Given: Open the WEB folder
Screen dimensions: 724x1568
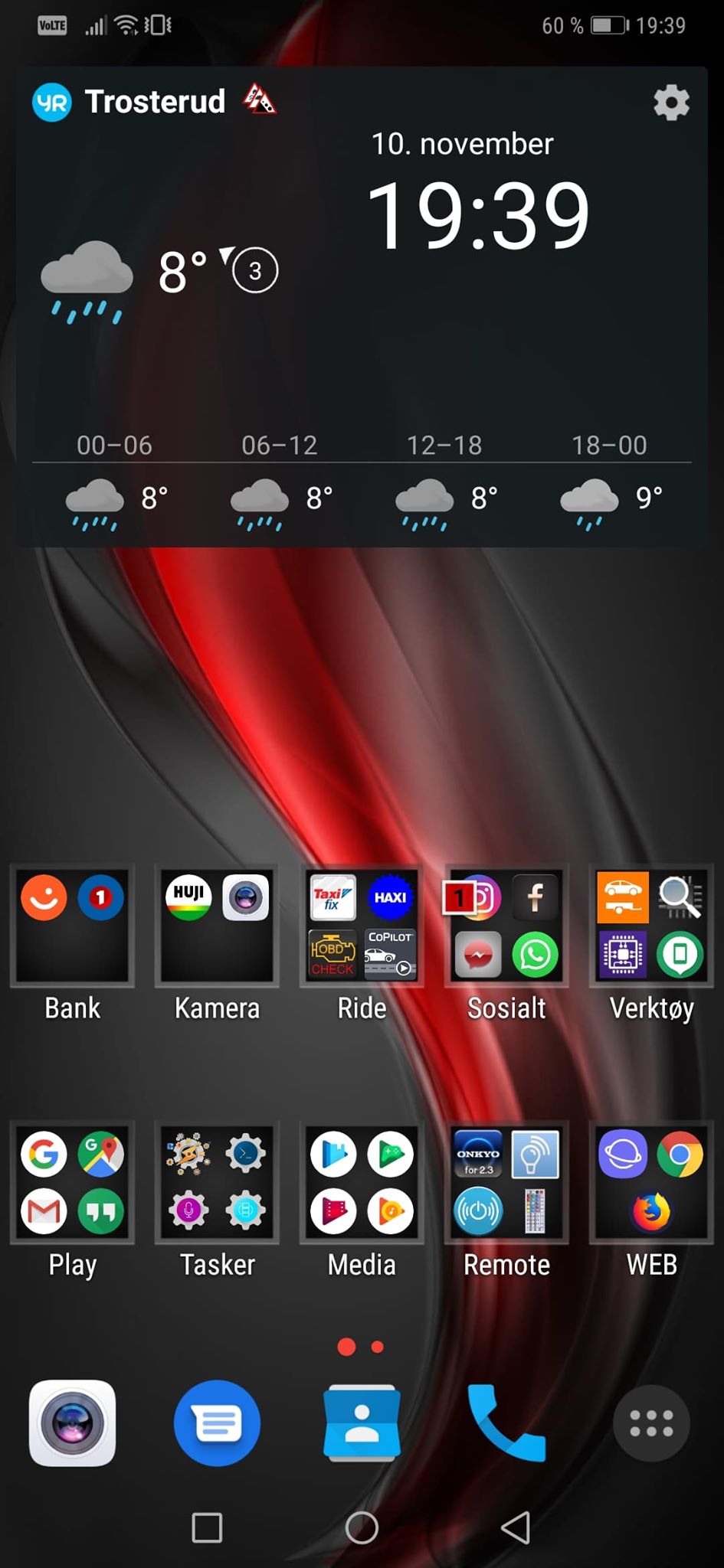Looking at the screenshot, I should click(651, 1182).
